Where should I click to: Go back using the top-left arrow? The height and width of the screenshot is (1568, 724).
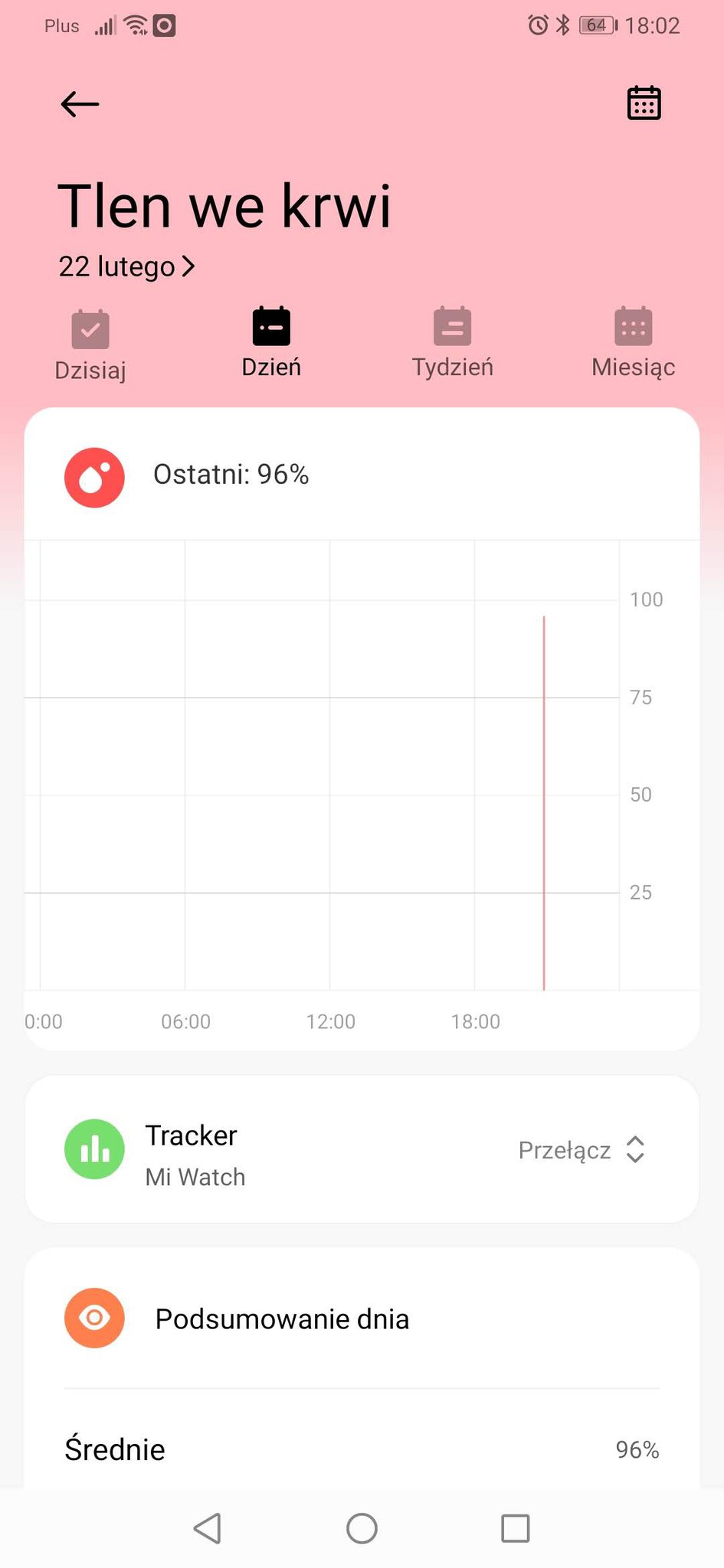(x=80, y=104)
